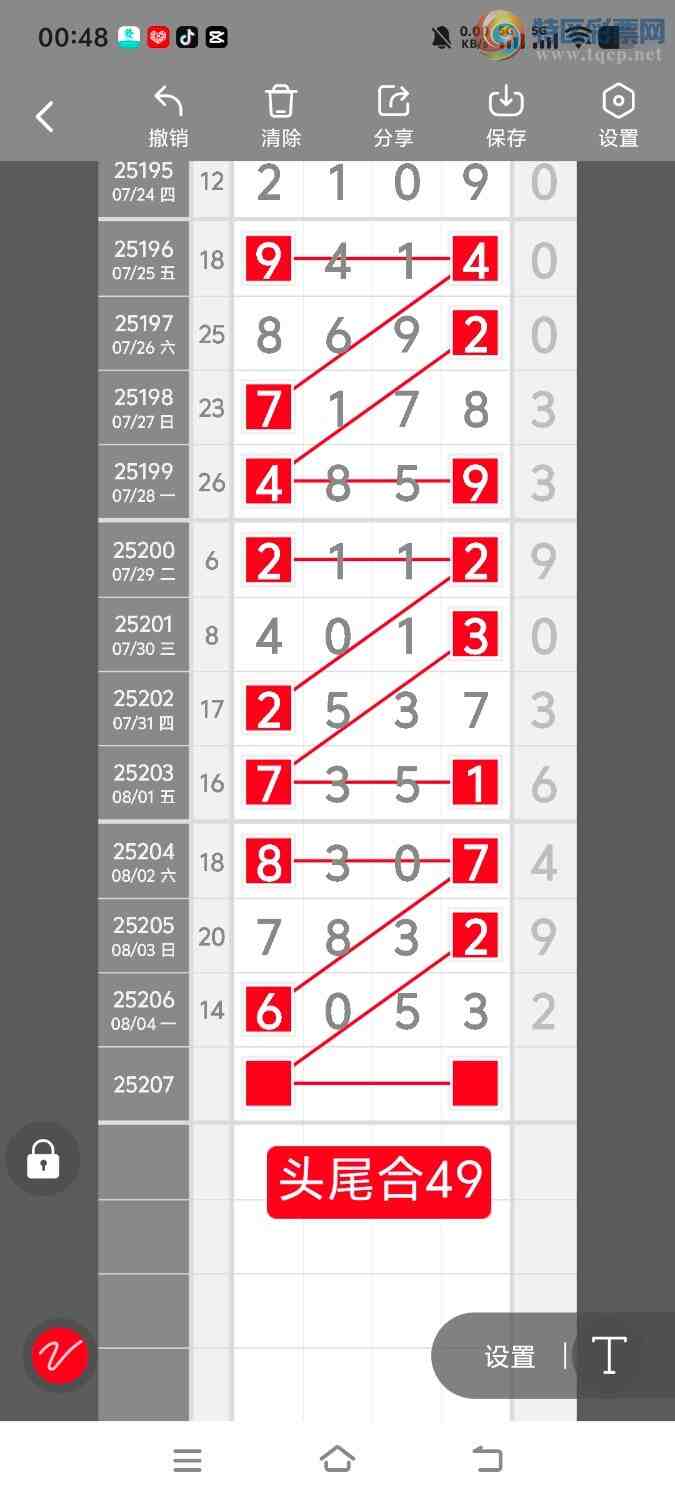Select the text tool T icon

click(608, 1356)
